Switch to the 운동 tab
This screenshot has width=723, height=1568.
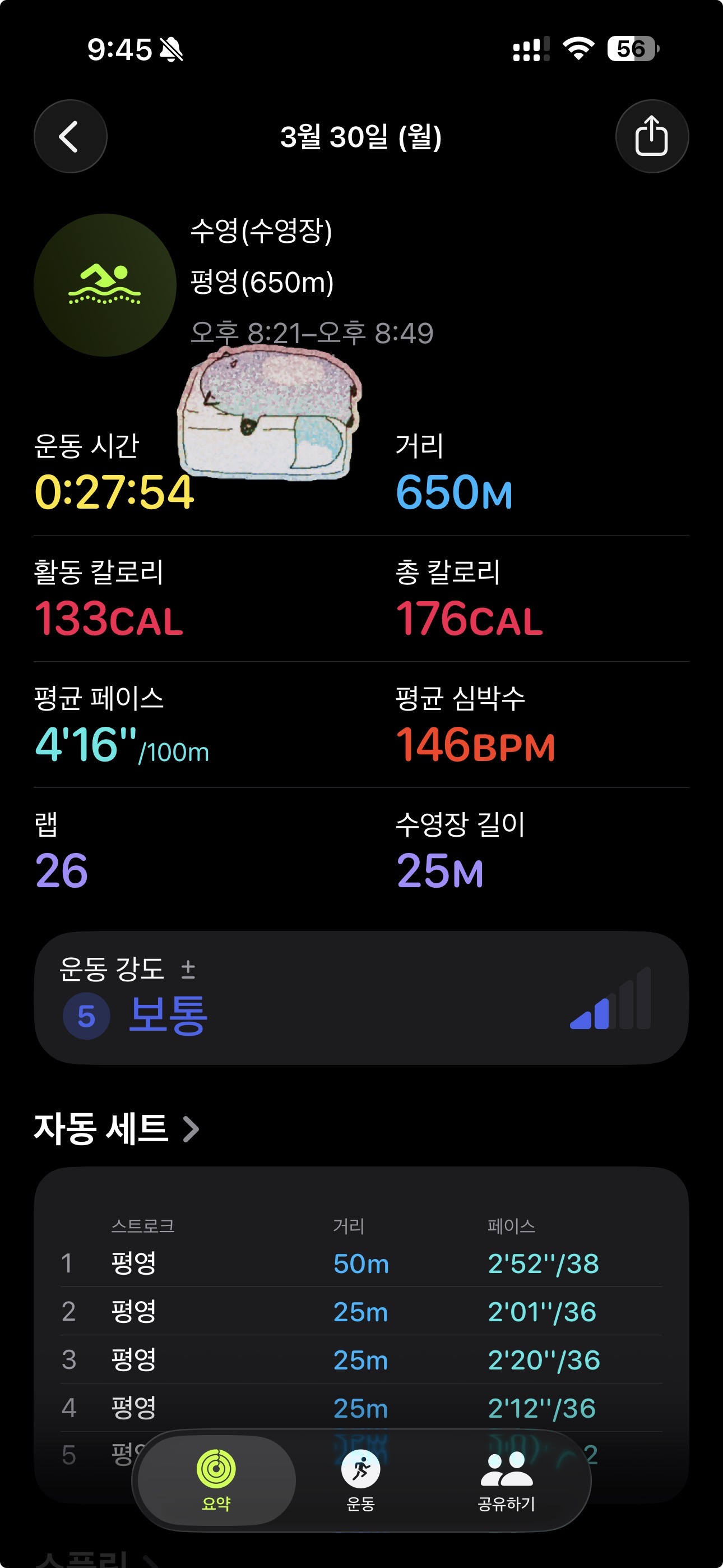(360, 1481)
